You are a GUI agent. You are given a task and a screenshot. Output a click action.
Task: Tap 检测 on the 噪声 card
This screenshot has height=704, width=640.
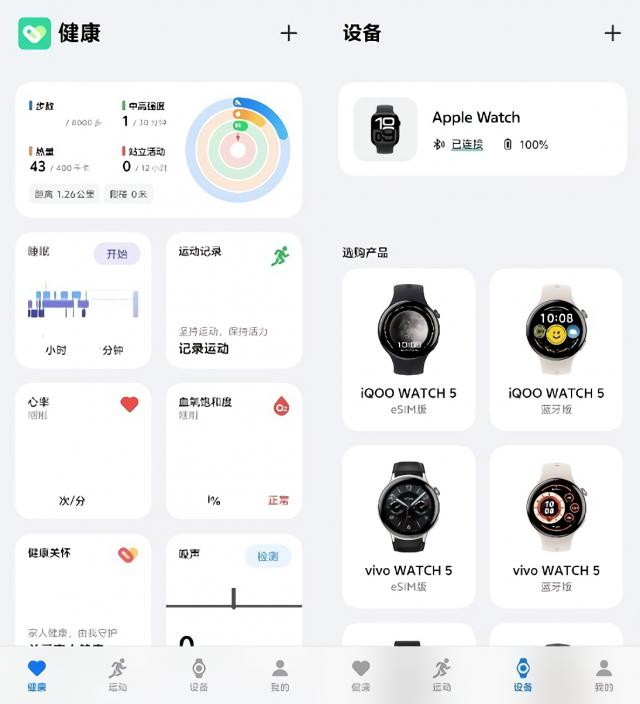coord(267,556)
